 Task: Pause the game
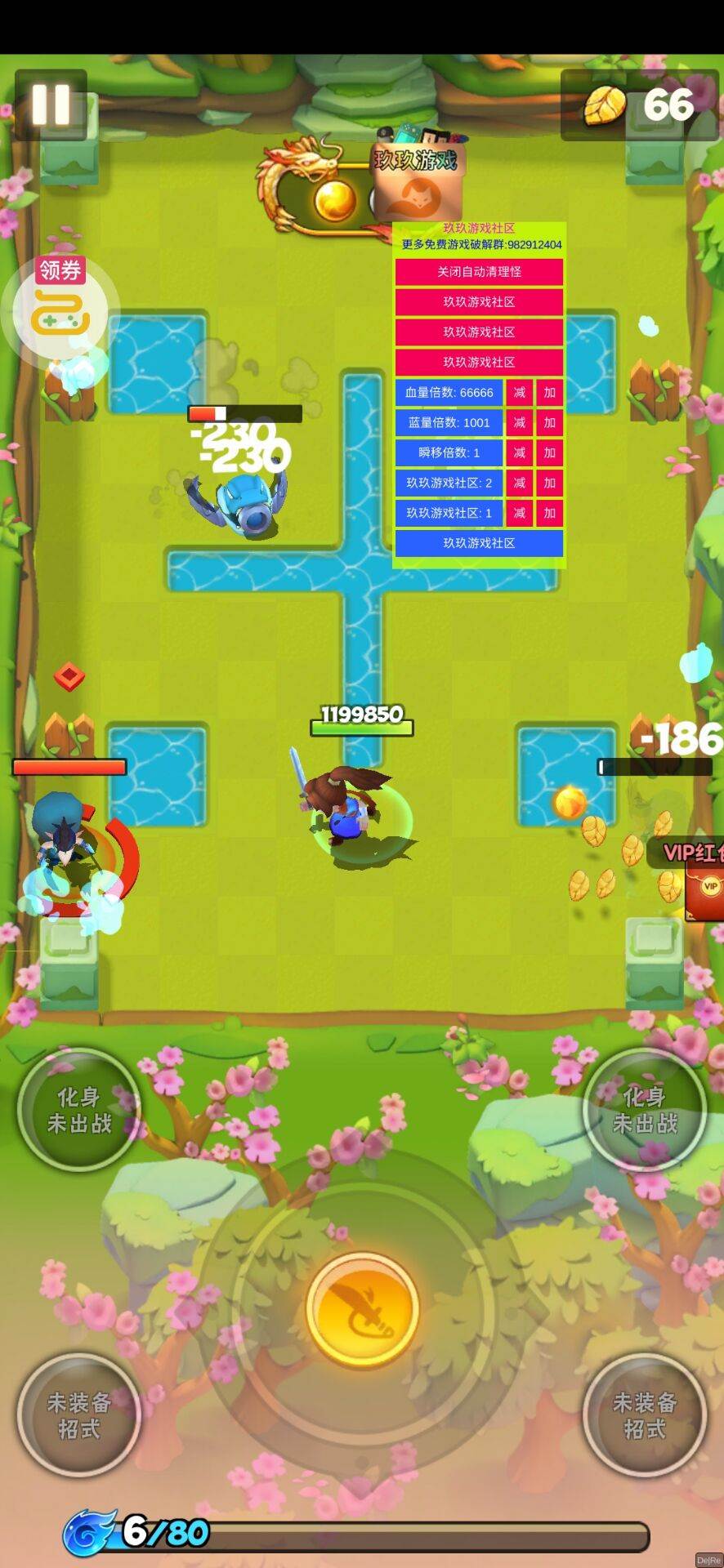(51, 105)
